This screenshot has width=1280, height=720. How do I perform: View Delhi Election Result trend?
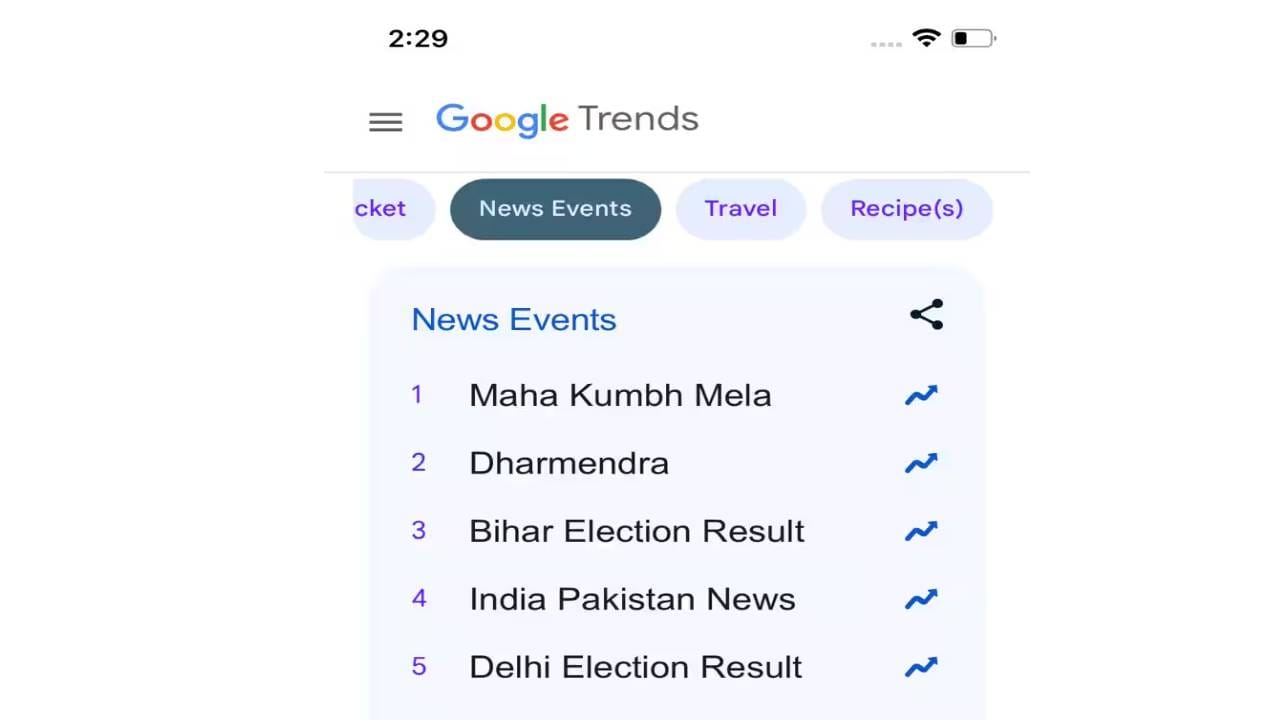[635, 667]
